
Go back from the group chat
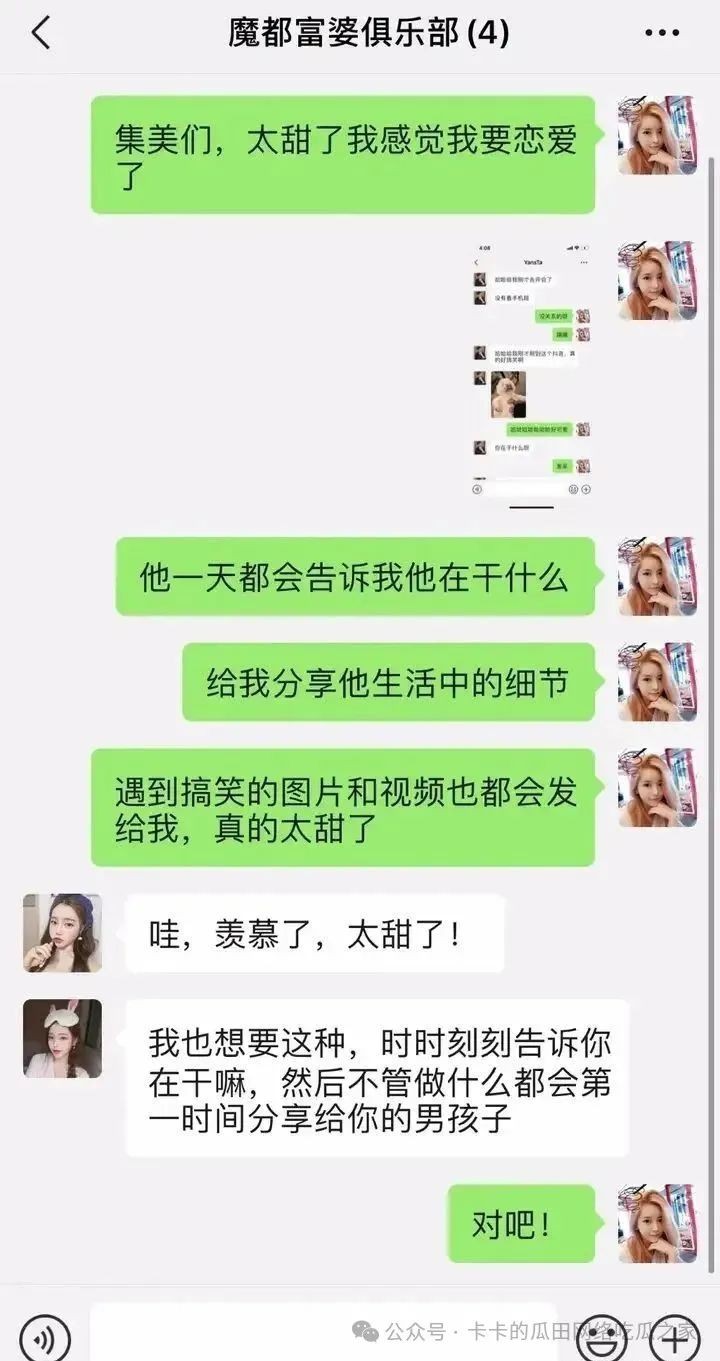(40, 33)
